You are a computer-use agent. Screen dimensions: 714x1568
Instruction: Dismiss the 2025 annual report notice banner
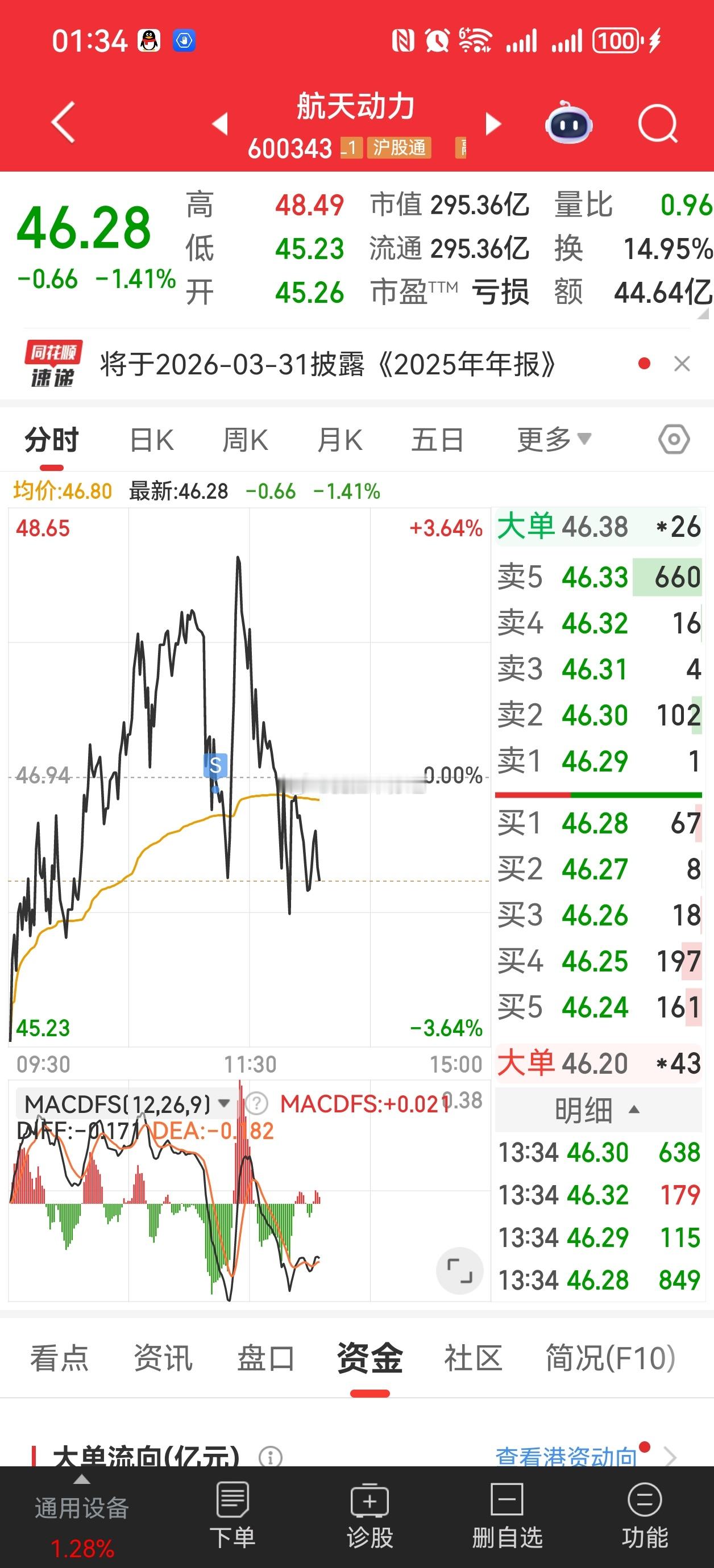681,363
